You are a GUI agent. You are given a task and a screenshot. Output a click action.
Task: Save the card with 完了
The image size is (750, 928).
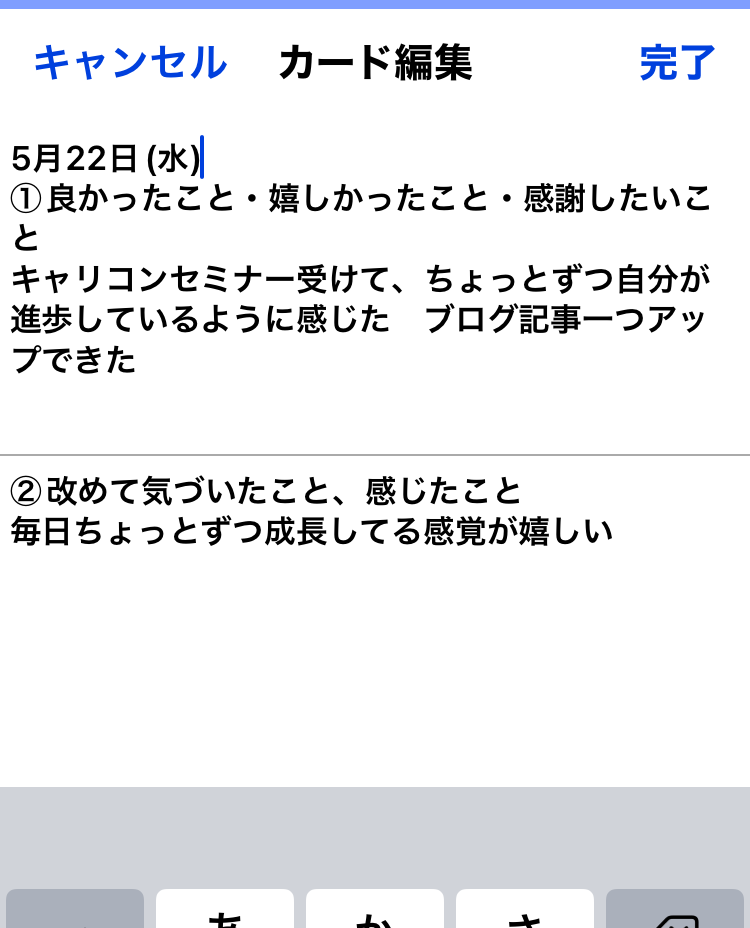pyautogui.click(x=677, y=63)
